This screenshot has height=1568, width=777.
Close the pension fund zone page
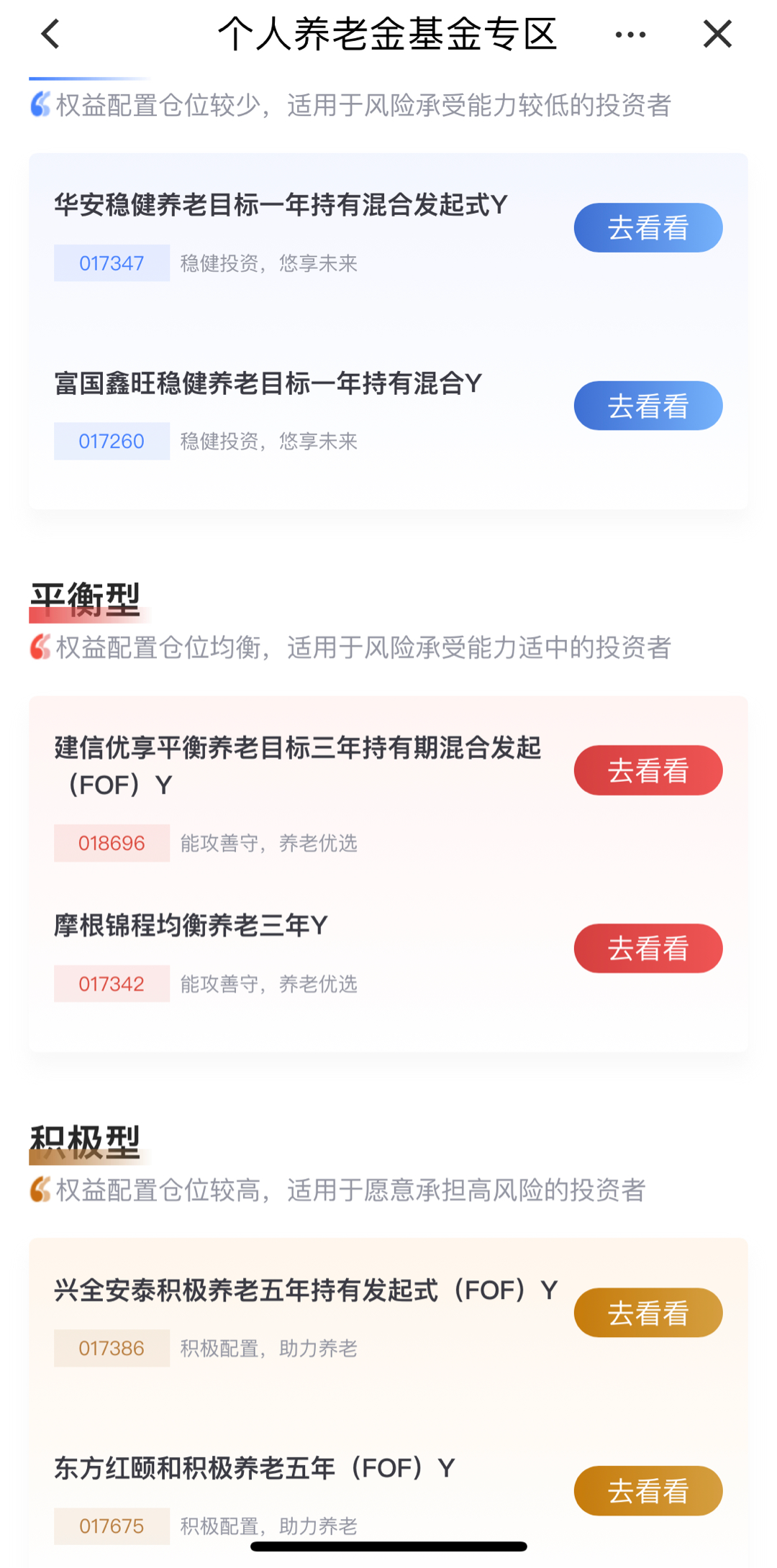point(717,34)
